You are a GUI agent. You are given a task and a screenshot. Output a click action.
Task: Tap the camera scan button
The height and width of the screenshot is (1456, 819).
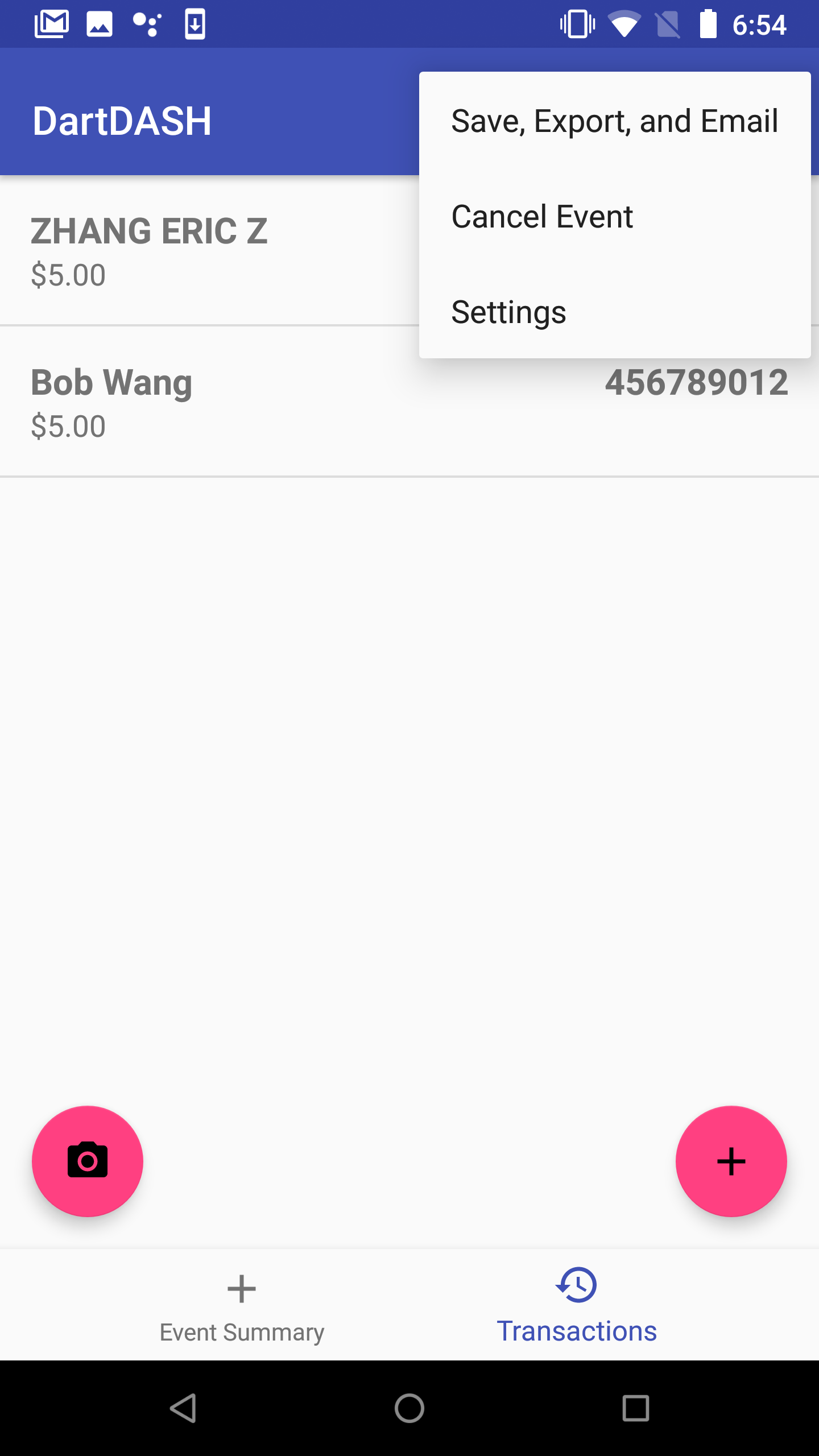[88, 1161]
